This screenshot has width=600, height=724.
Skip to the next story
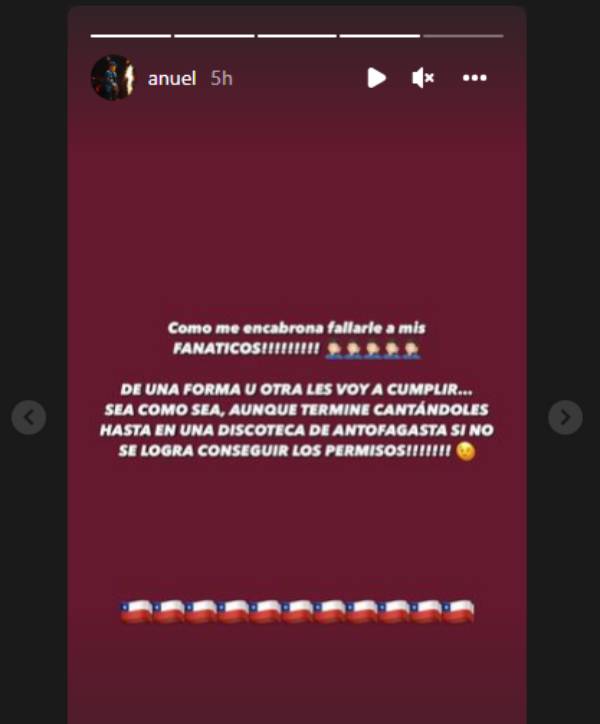[565, 417]
